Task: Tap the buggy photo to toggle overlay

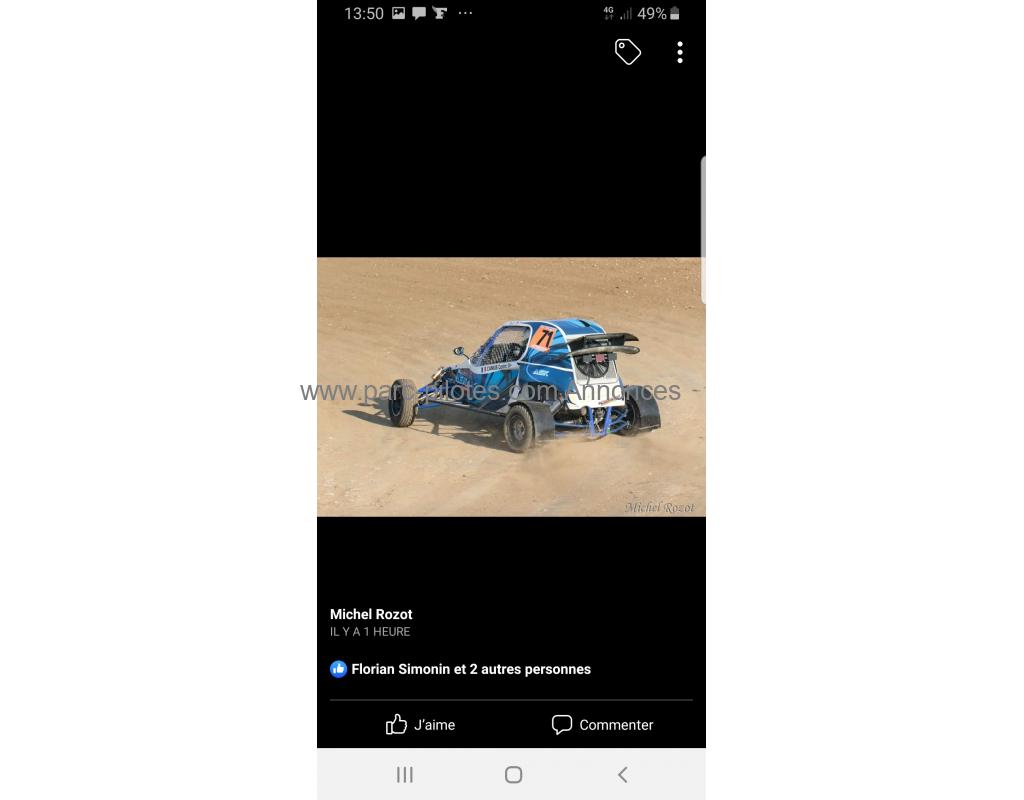Action: point(511,387)
